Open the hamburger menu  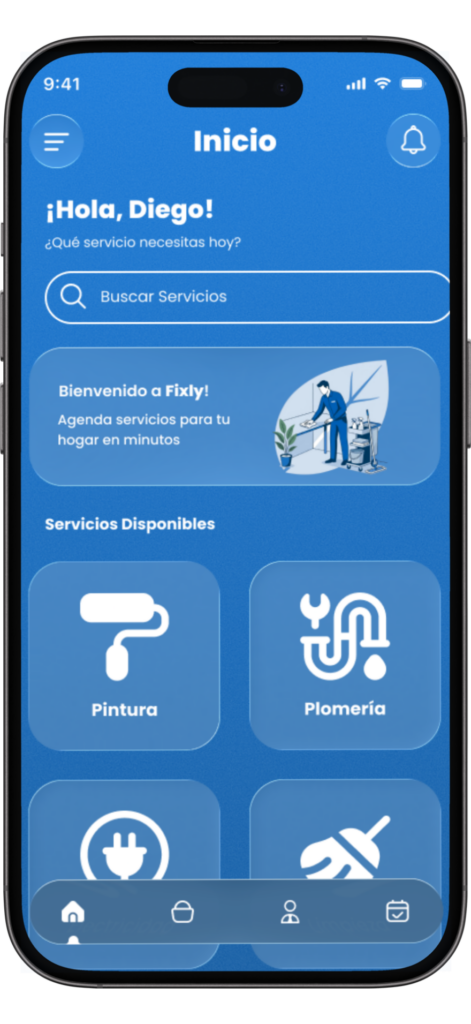point(56,141)
